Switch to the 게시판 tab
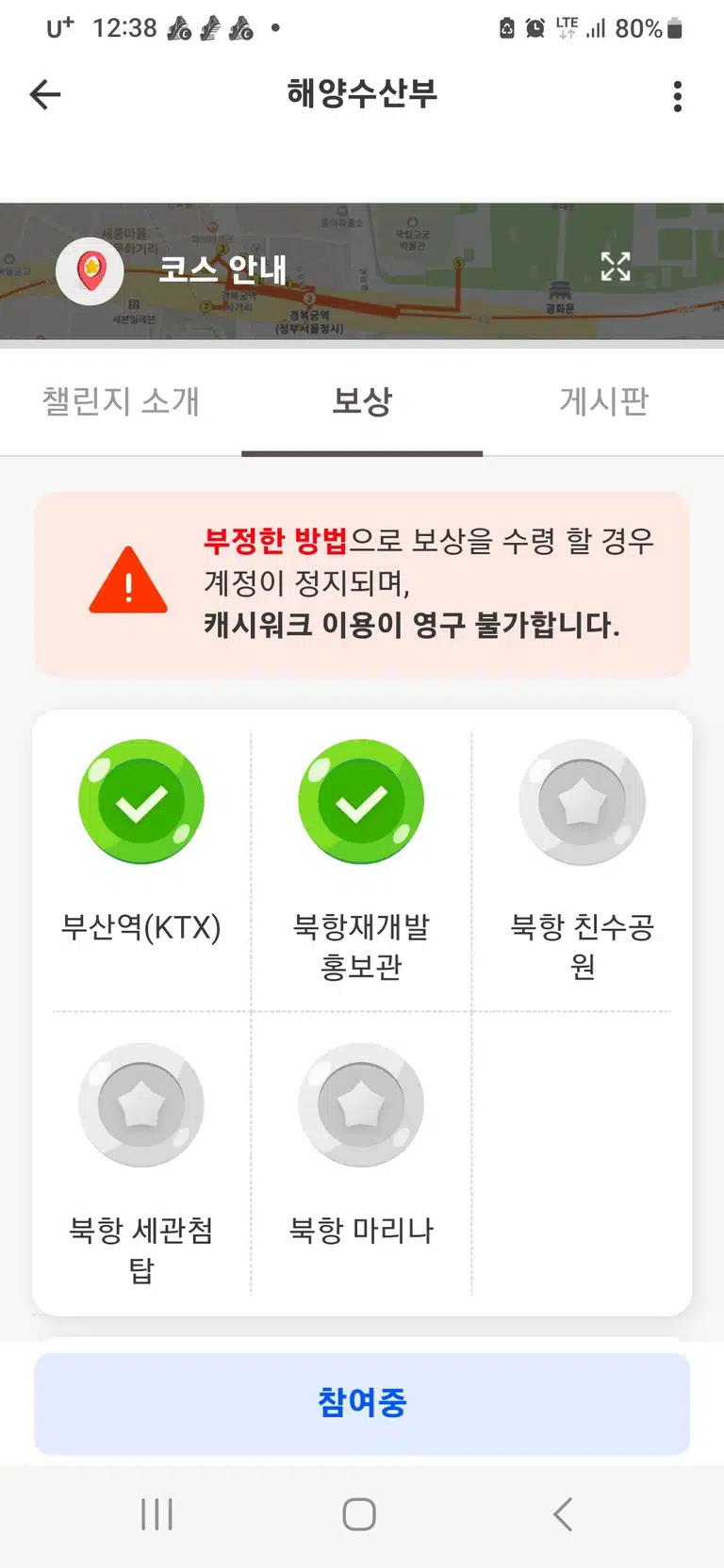 pyautogui.click(x=603, y=401)
